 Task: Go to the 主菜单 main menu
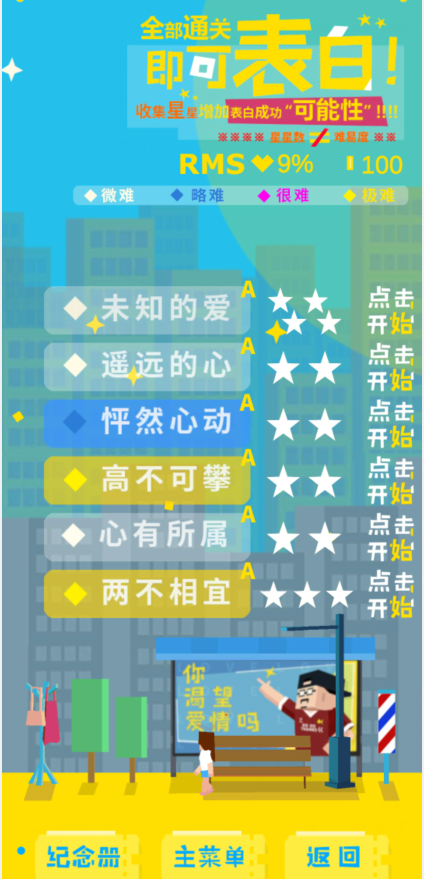[x=210, y=857]
